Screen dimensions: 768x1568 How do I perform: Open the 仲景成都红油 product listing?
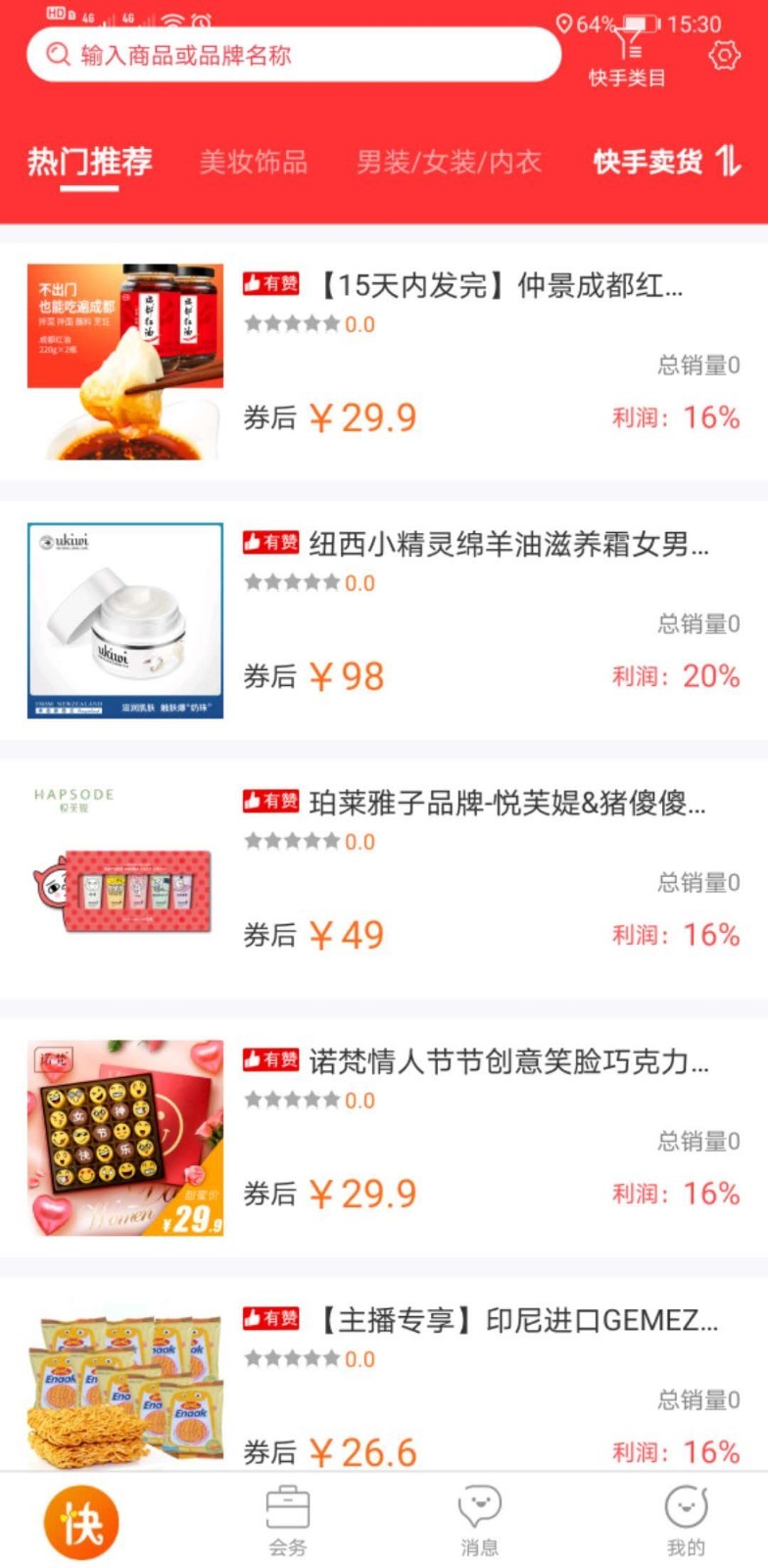[x=500, y=285]
